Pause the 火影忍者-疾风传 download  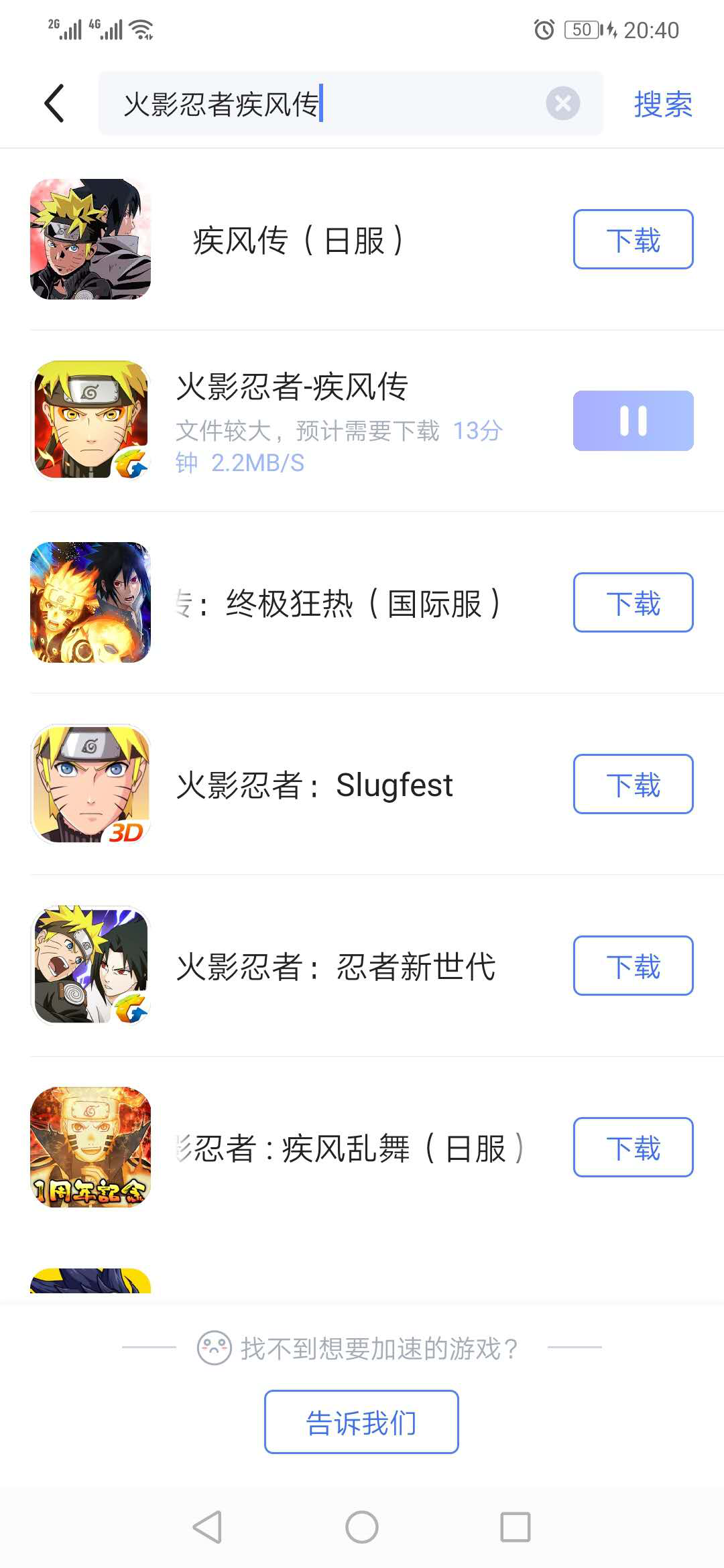tap(633, 421)
